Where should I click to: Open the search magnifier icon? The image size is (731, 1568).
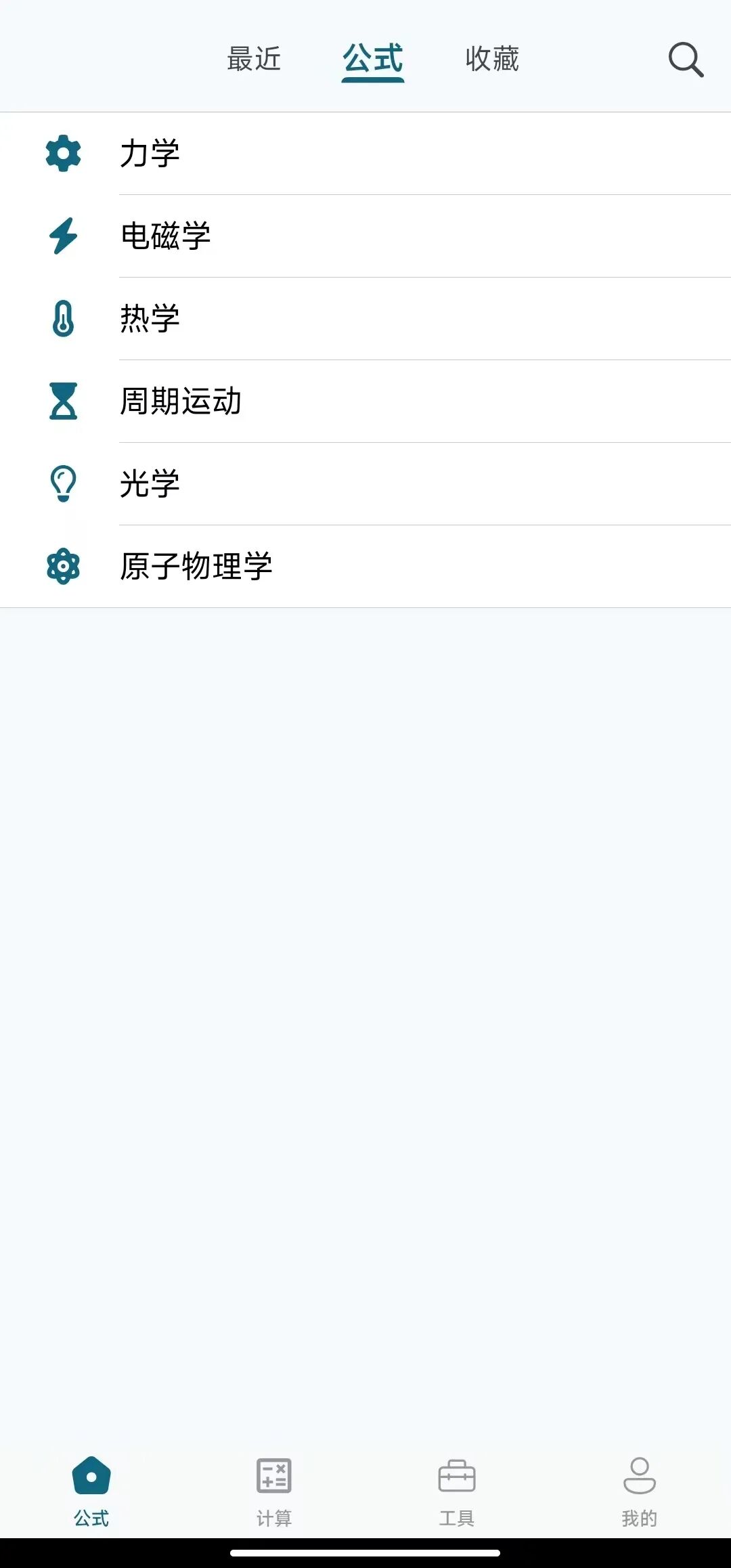point(686,60)
